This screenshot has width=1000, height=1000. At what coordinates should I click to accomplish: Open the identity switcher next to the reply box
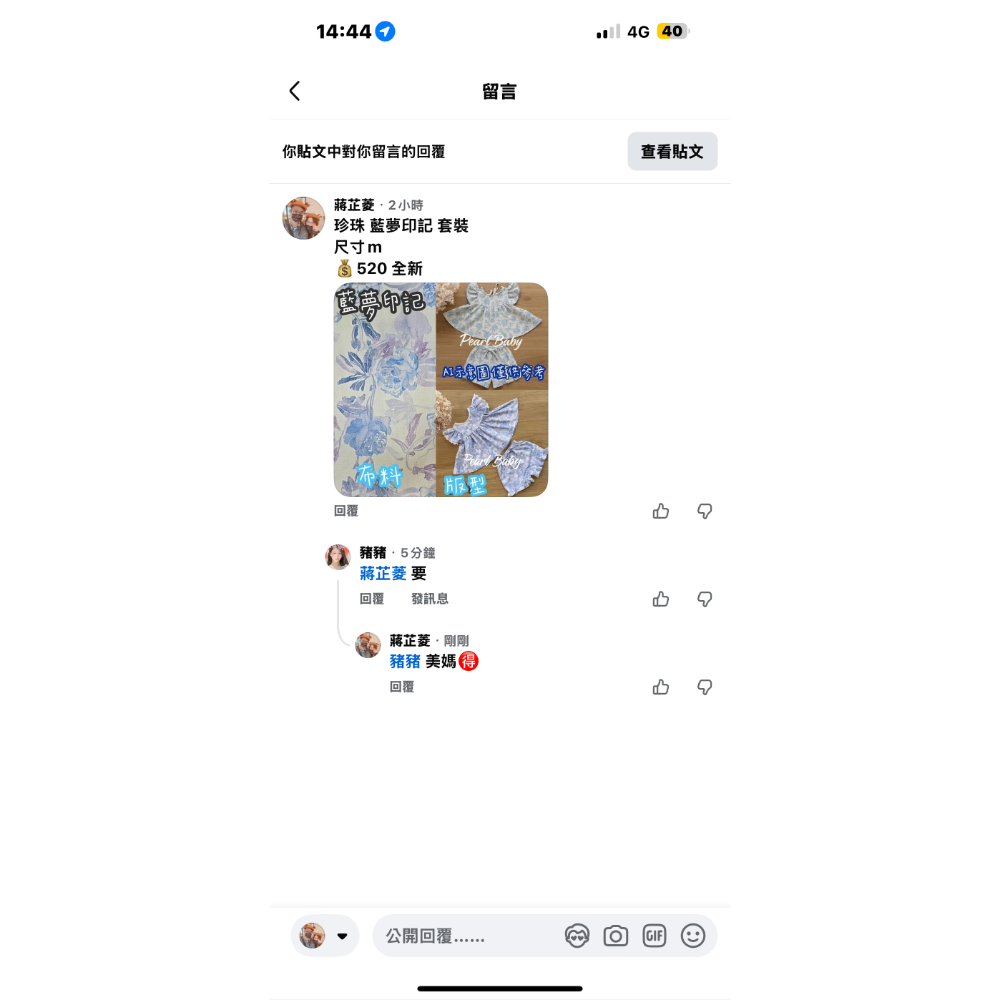pyautogui.click(x=325, y=936)
